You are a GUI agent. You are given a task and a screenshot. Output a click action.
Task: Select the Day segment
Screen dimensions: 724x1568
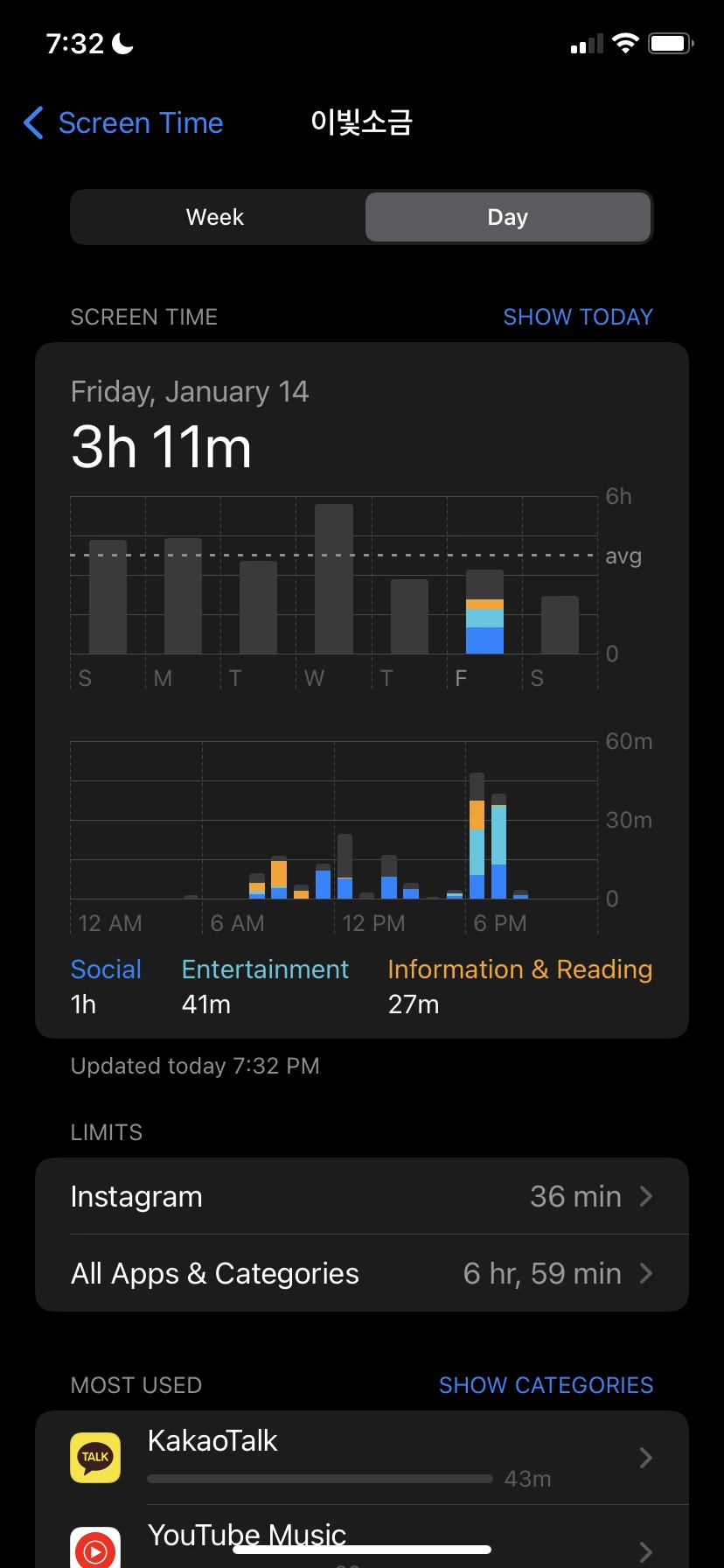507,217
